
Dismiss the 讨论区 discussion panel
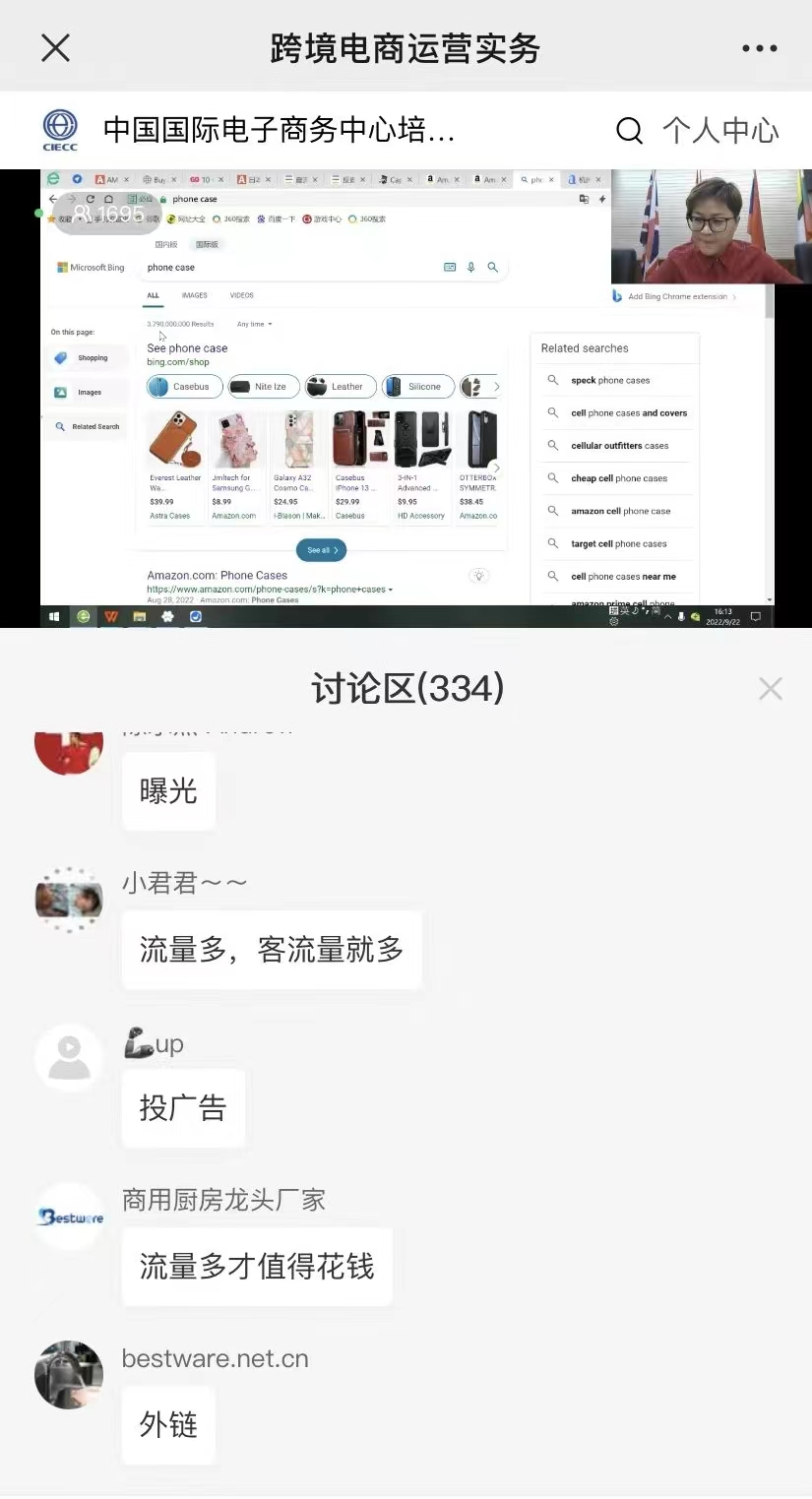pos(770,689)
